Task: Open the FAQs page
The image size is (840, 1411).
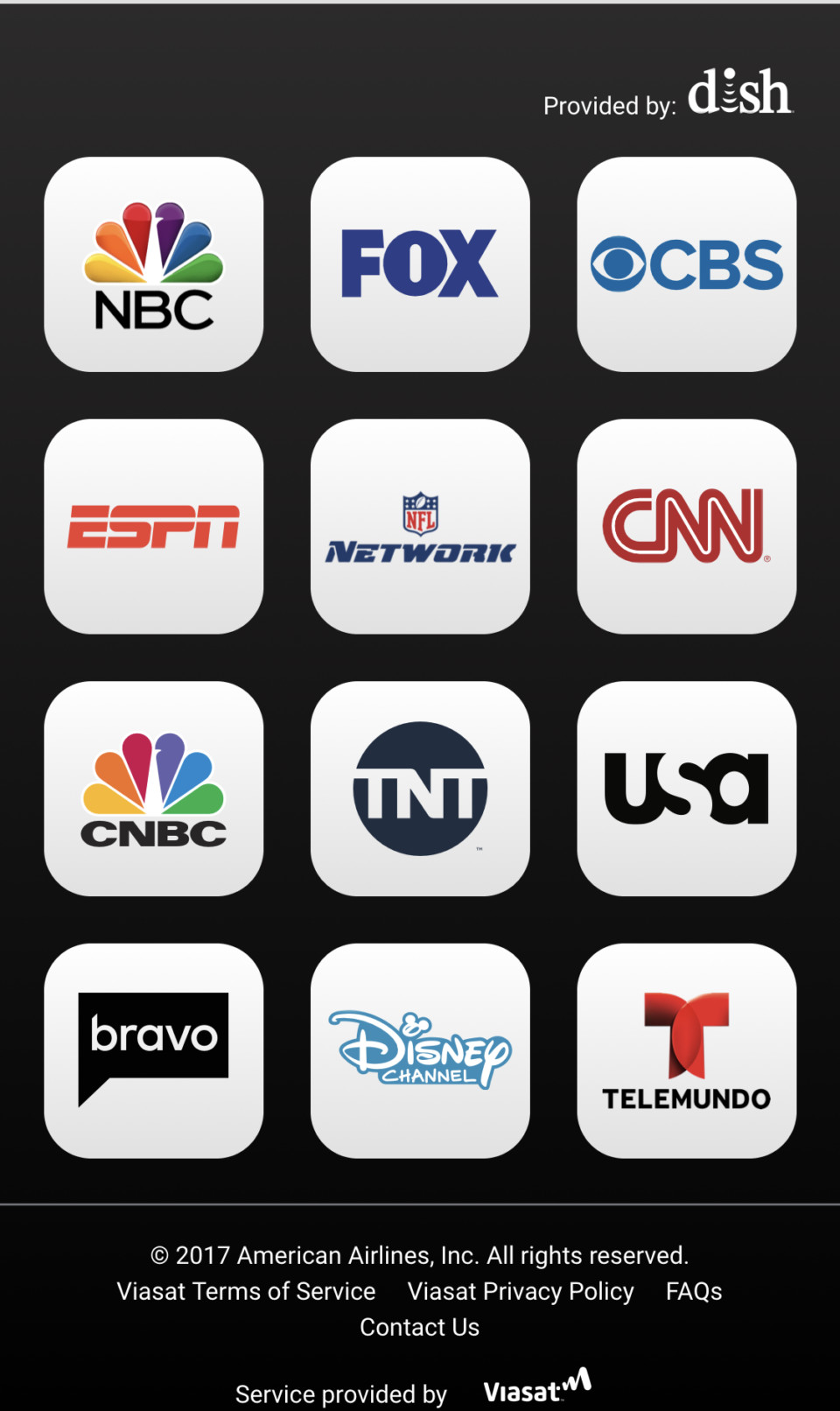Action: [692, 1292]
